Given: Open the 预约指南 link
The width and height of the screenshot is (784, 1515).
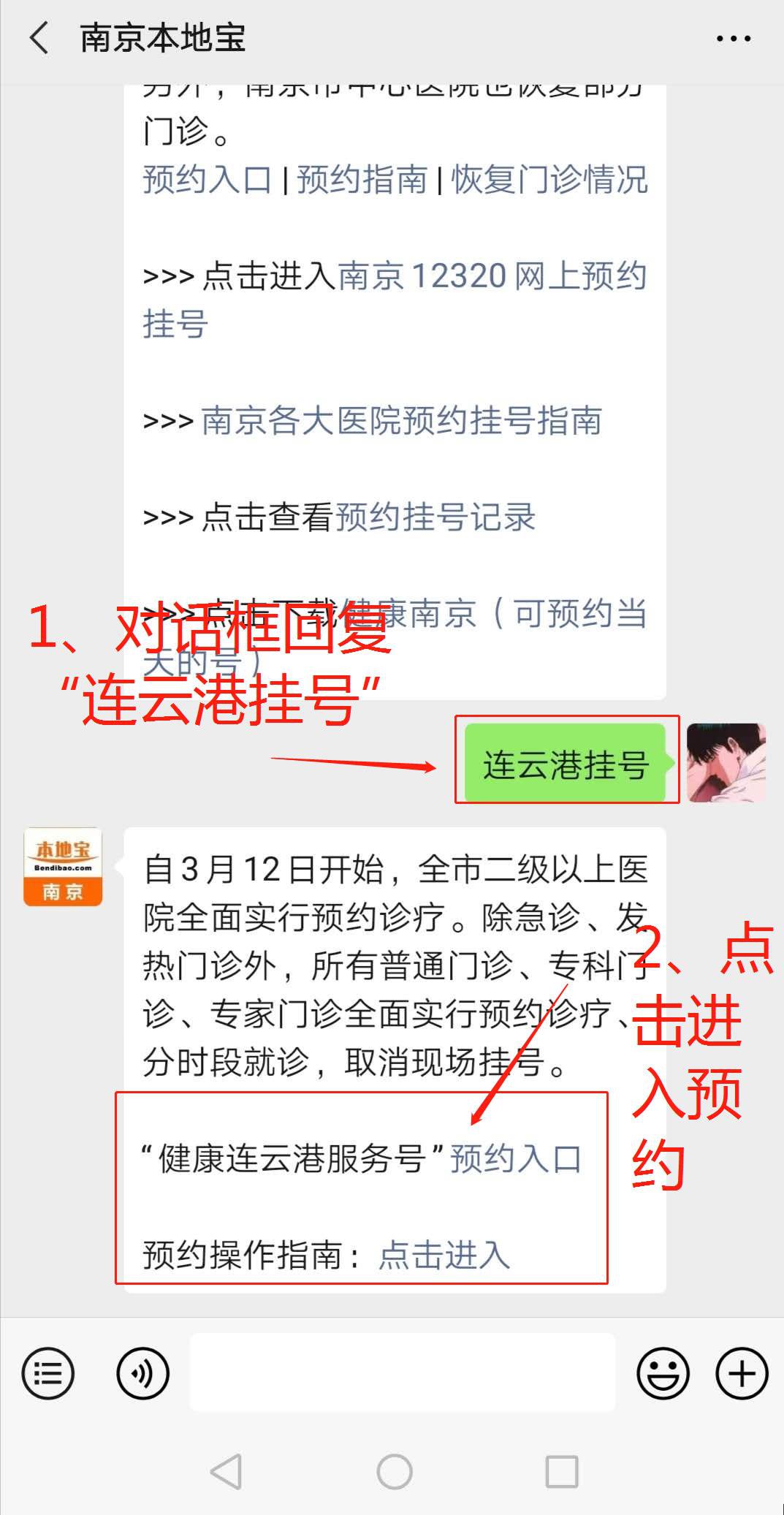Looking at the screenshot, I should (362, 180).
